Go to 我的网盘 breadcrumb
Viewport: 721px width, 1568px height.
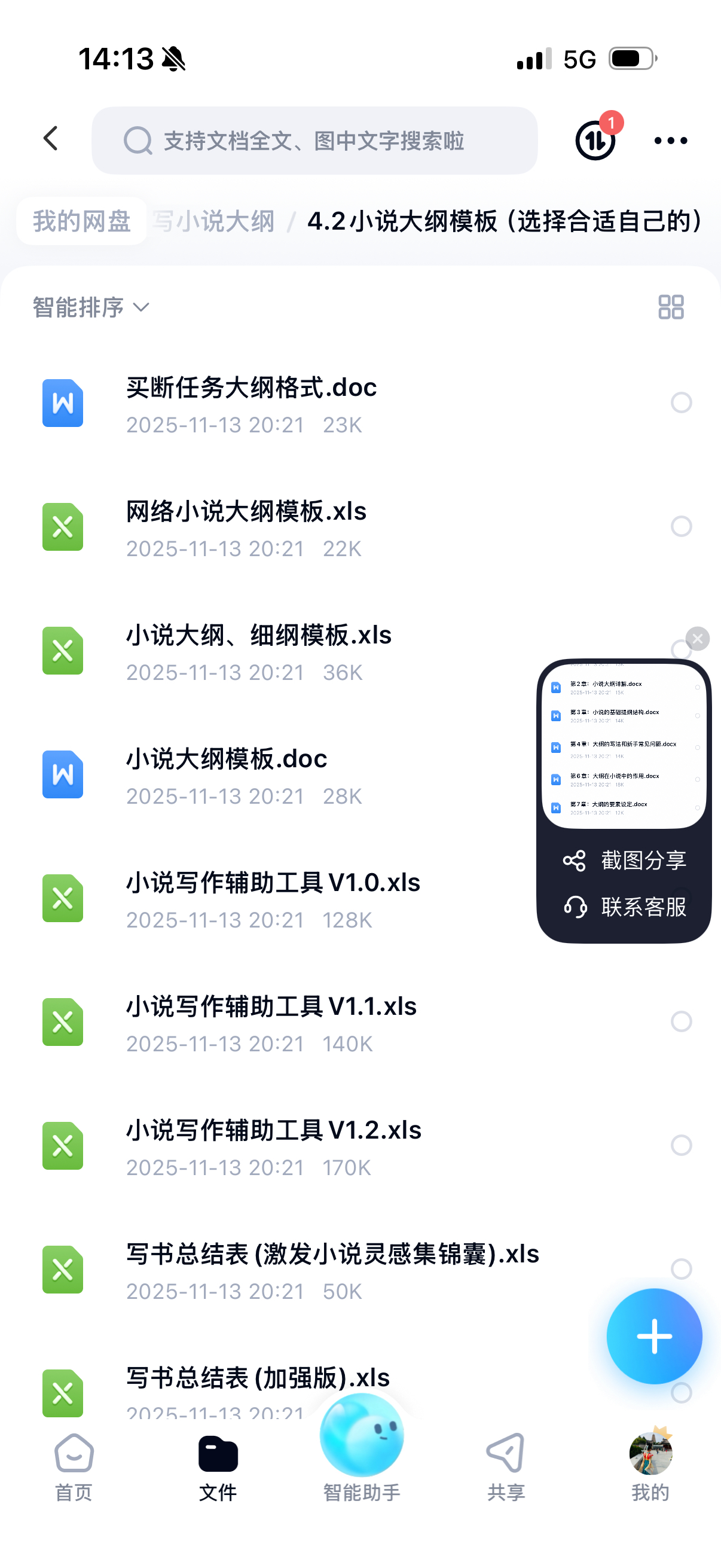(x=81, y=221)
